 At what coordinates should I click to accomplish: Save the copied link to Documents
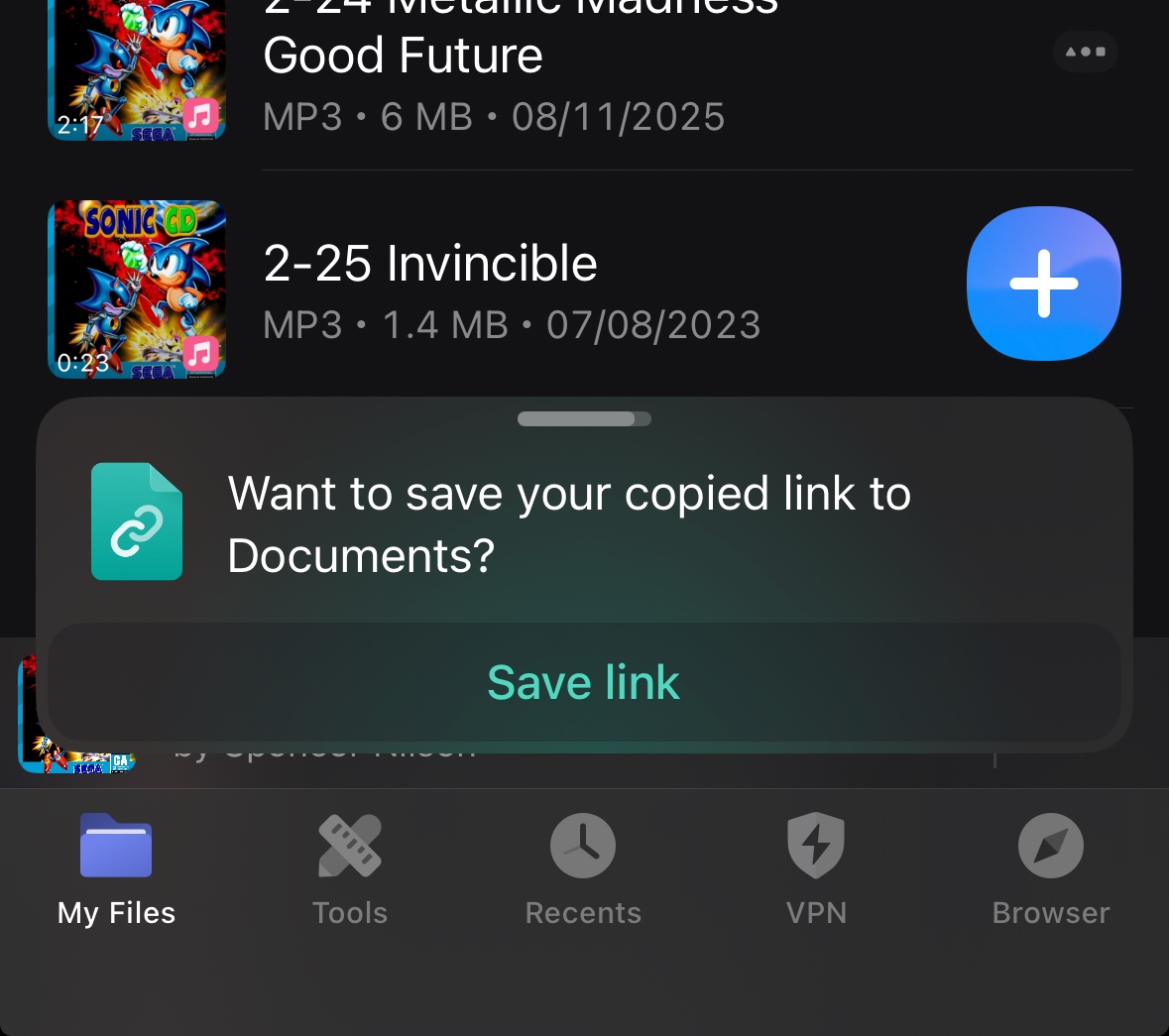point(583,682)
